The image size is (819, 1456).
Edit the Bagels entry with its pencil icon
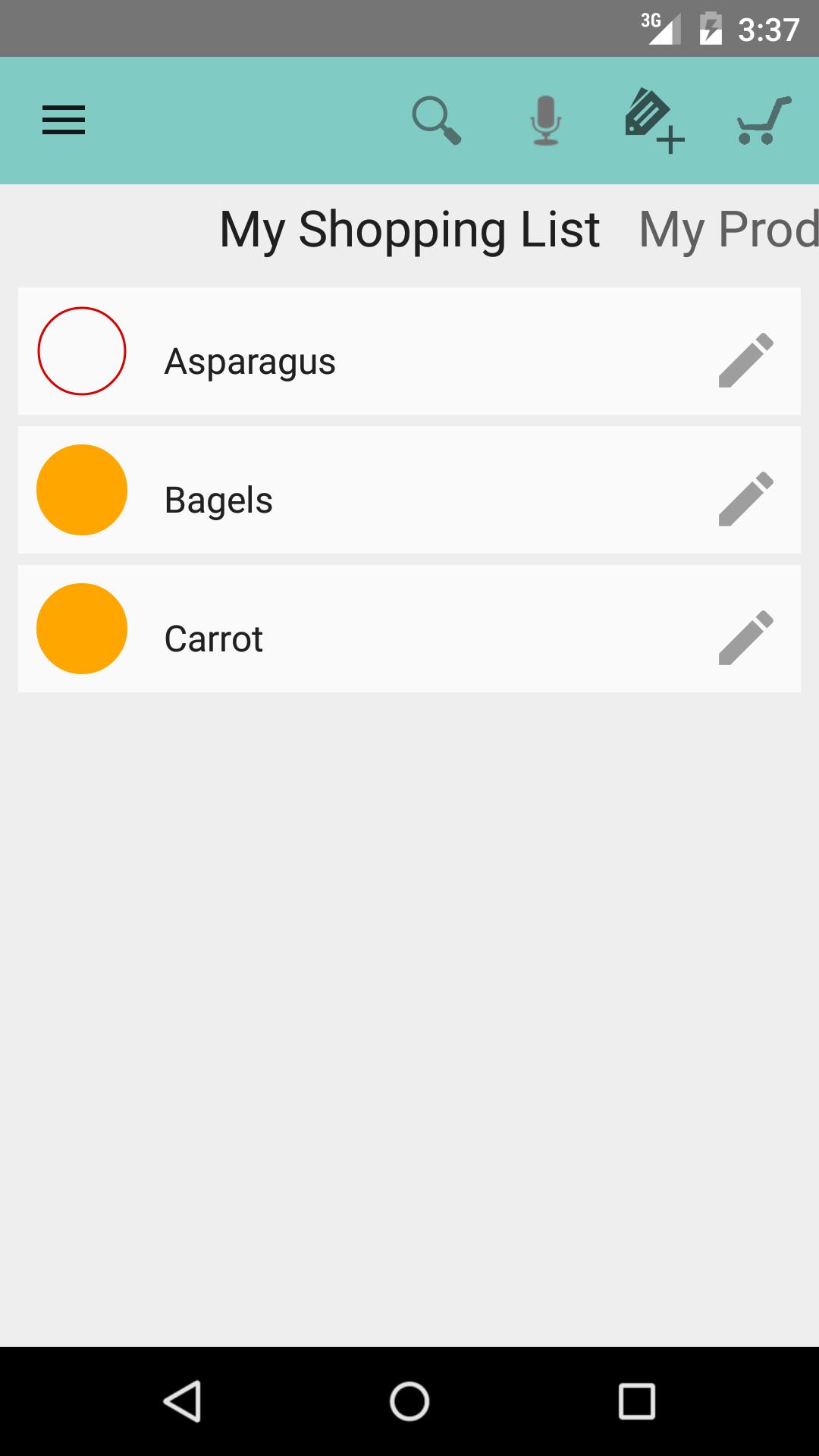point(745,498)
